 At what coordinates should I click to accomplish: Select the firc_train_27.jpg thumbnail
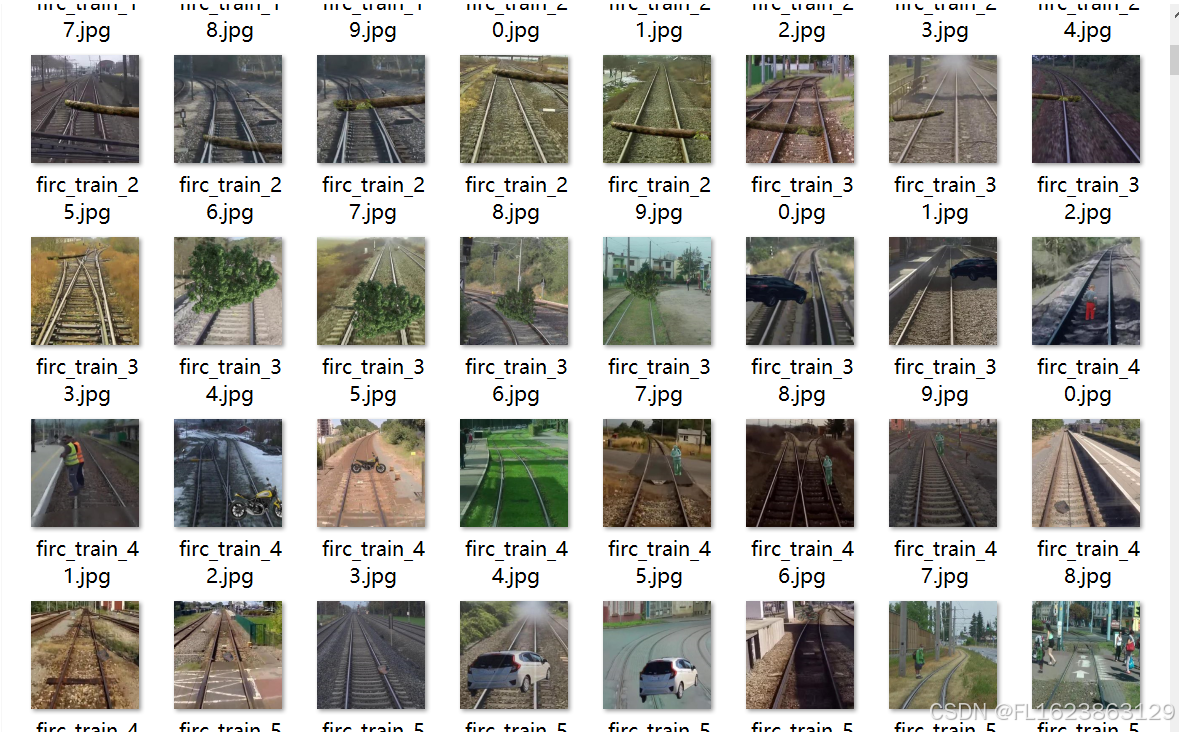pyautogui.click(x=371, y=109)
